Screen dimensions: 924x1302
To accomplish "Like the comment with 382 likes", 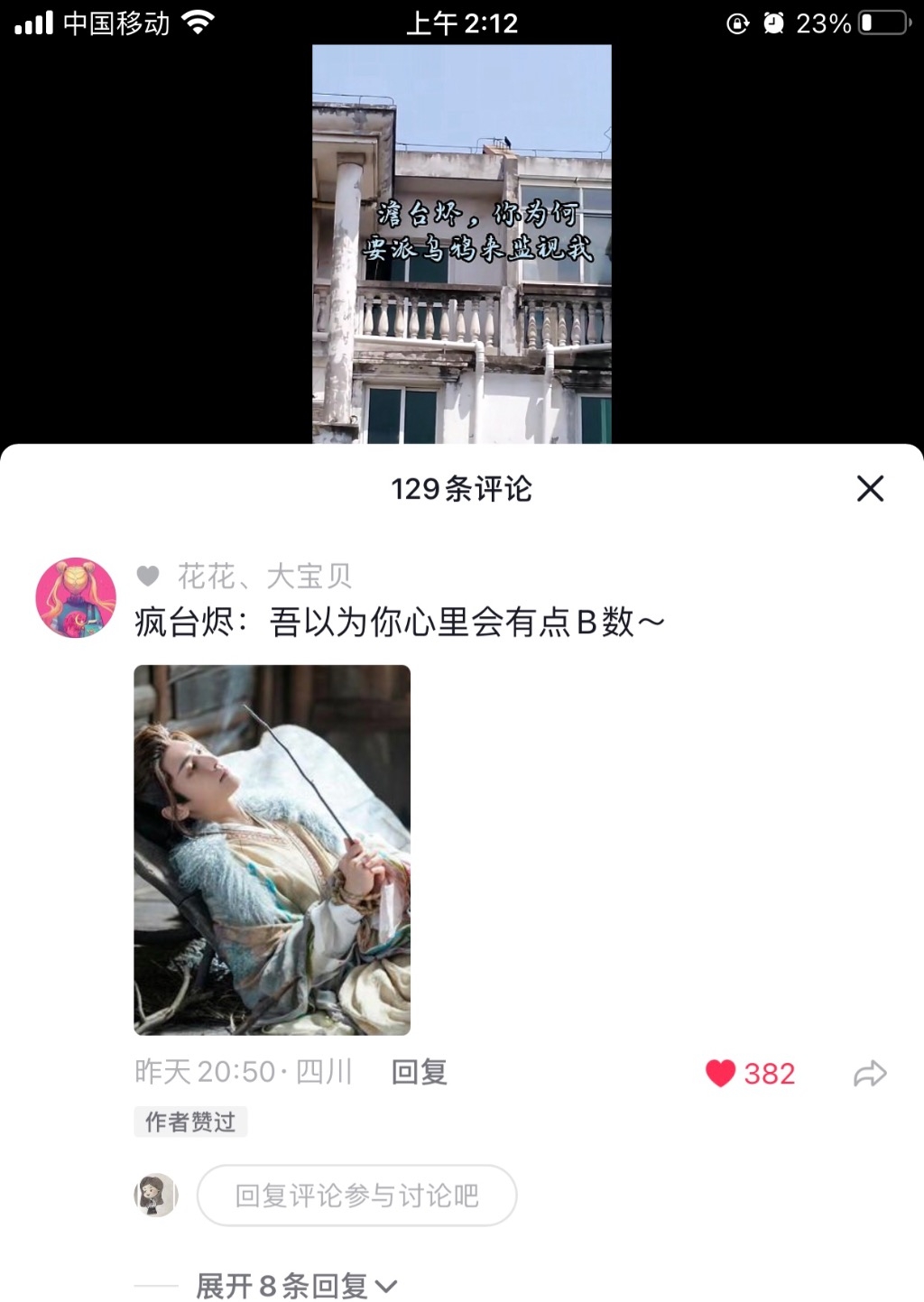I will 721,1073.
